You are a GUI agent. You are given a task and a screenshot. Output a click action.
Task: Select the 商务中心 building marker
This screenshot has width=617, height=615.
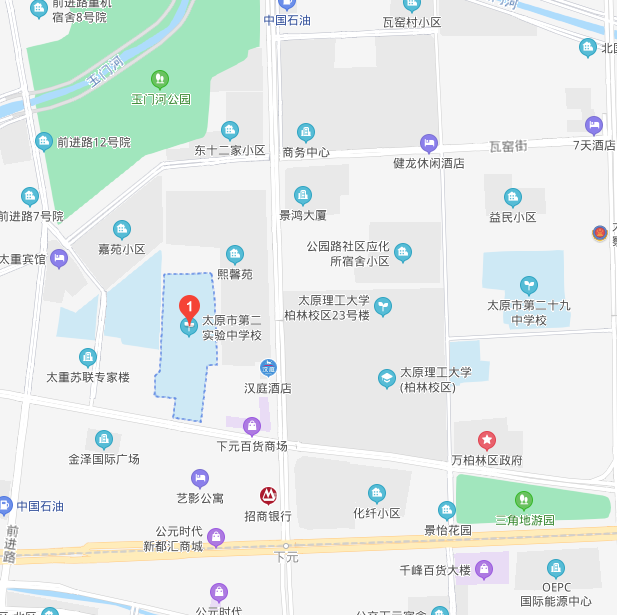[306, 132]
